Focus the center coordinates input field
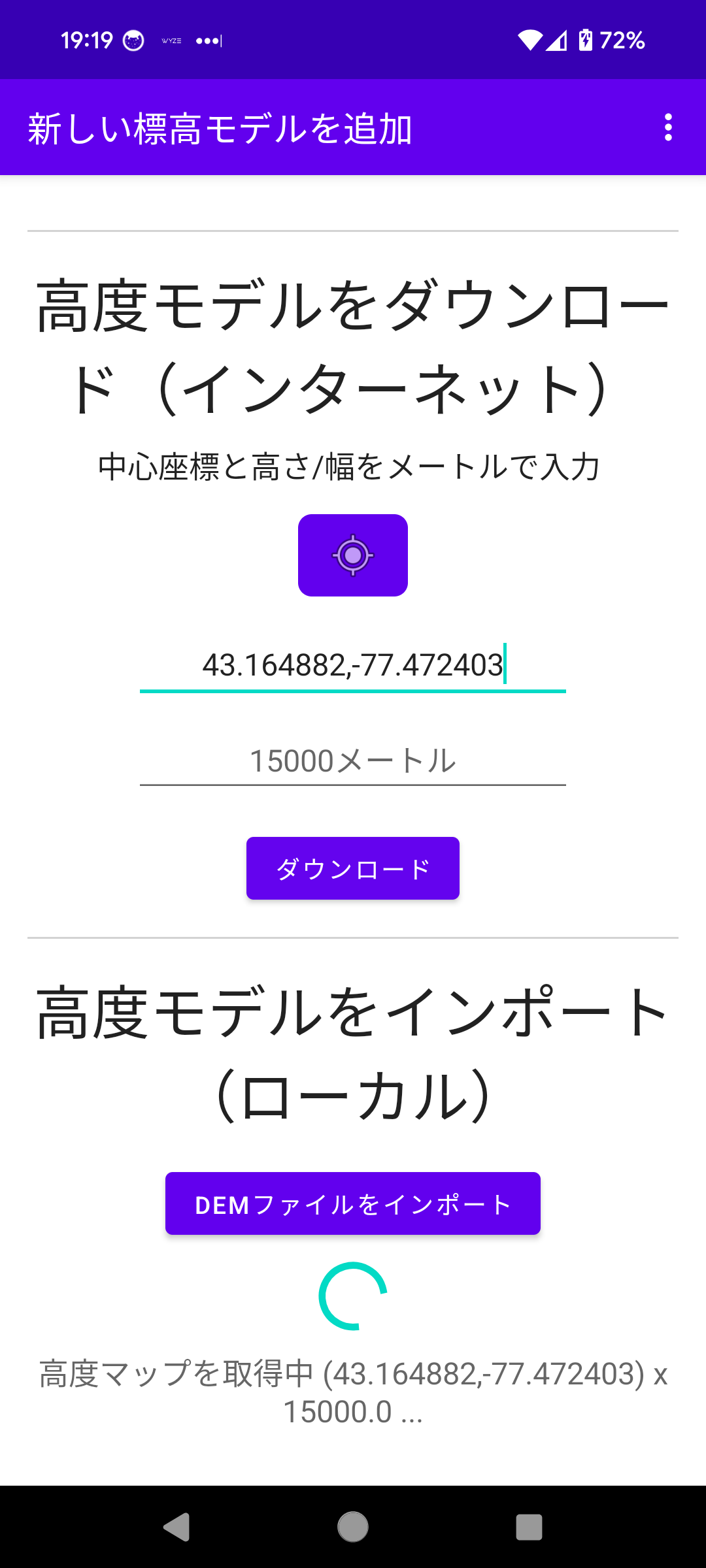Screen dimensions: 706x1568 [x=353, y=666]
